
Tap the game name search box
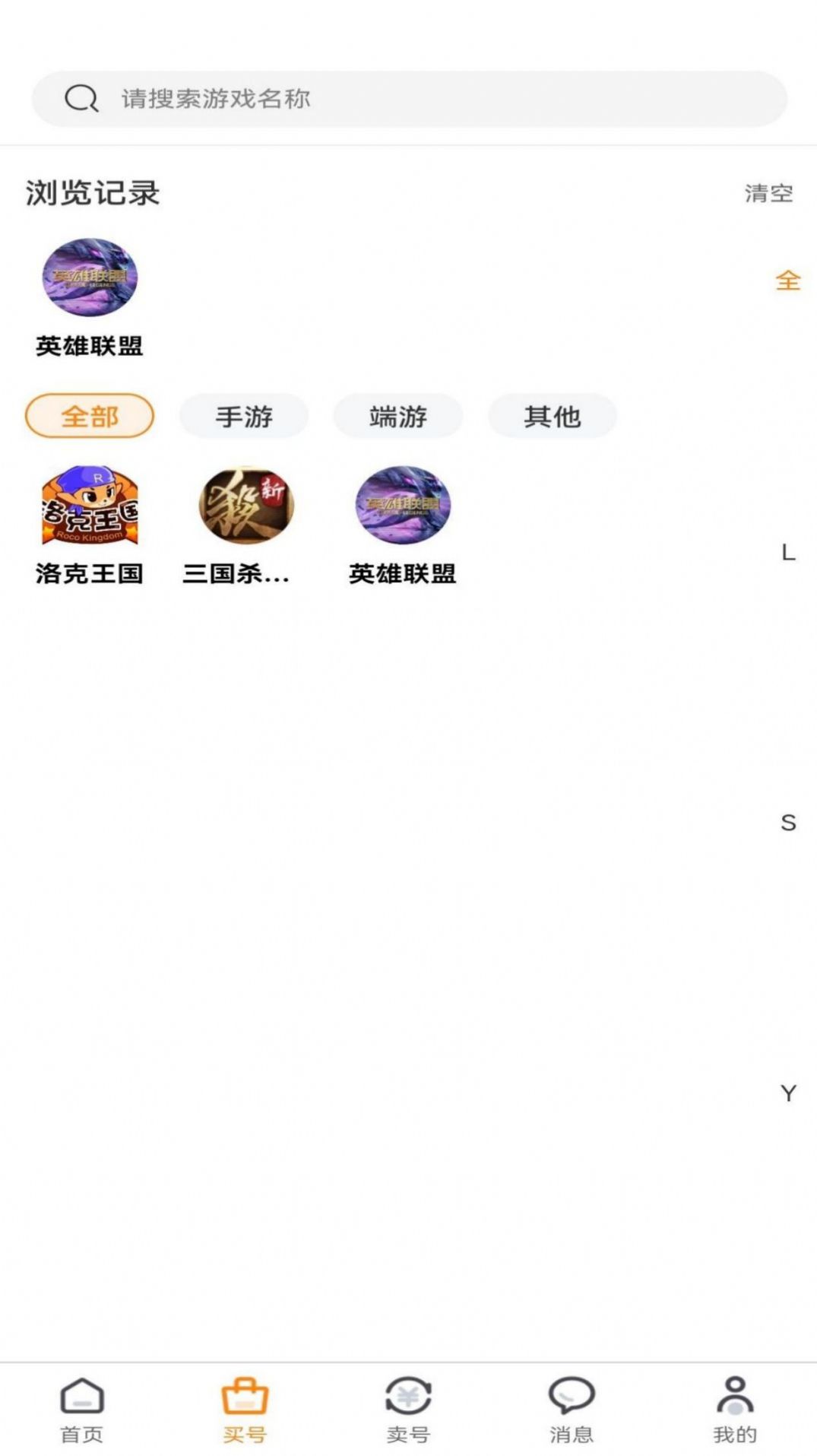coord(409,99)
